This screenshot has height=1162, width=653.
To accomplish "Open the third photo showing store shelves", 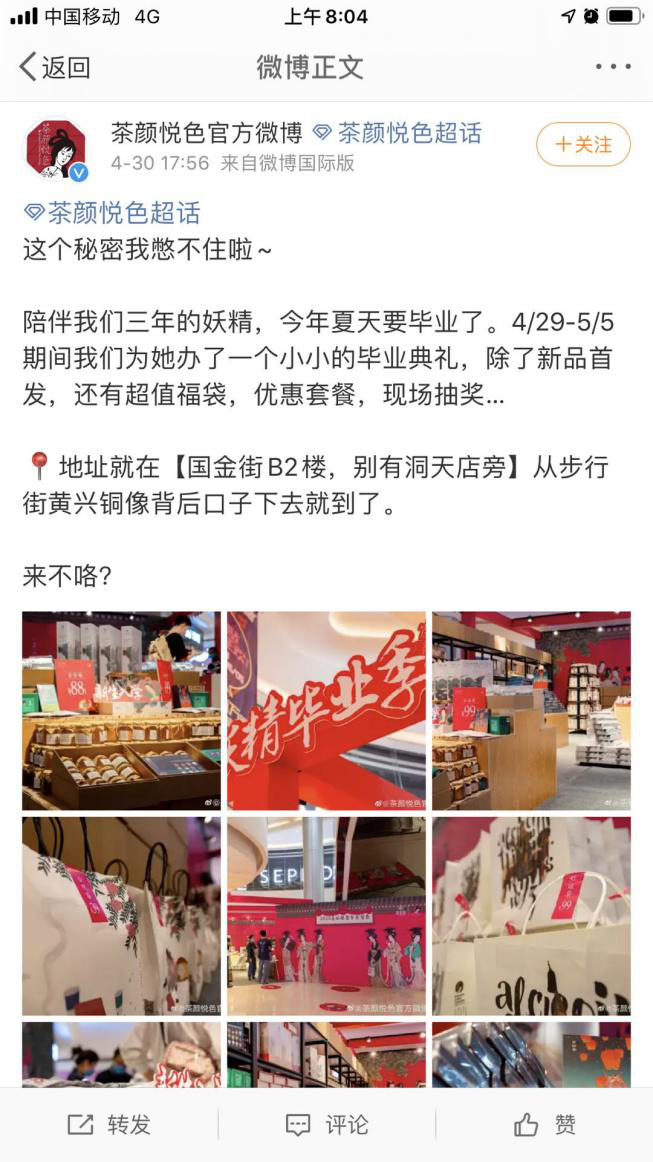I will pos(531,710).
